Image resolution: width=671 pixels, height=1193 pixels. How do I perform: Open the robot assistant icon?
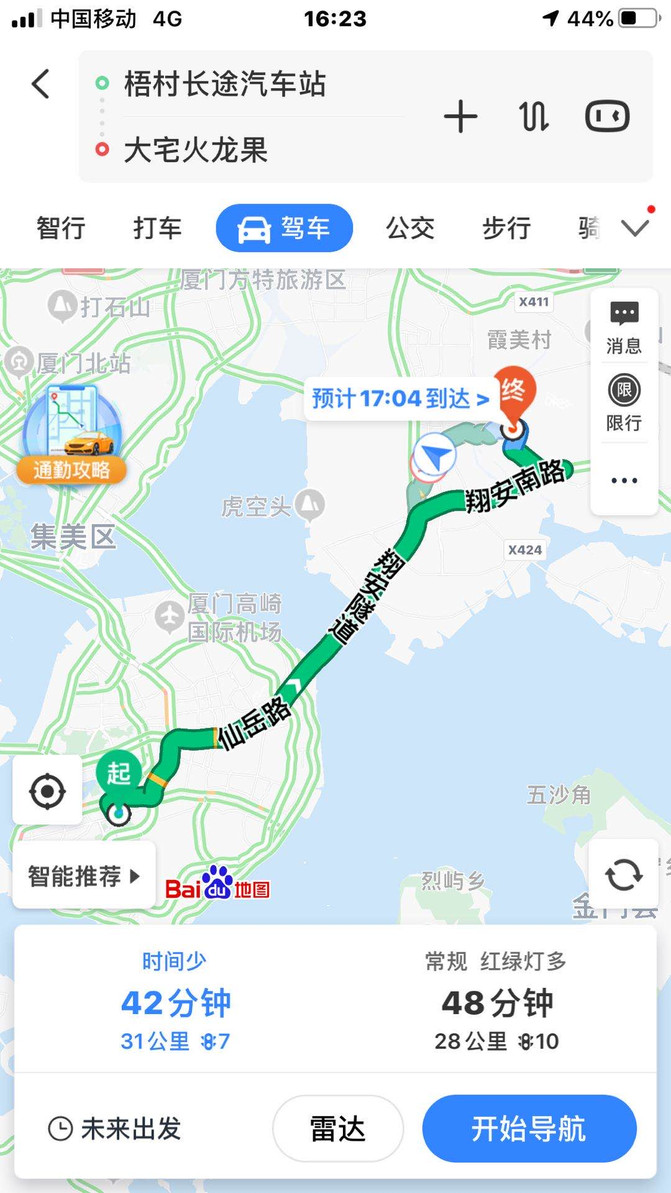point(607,117)
